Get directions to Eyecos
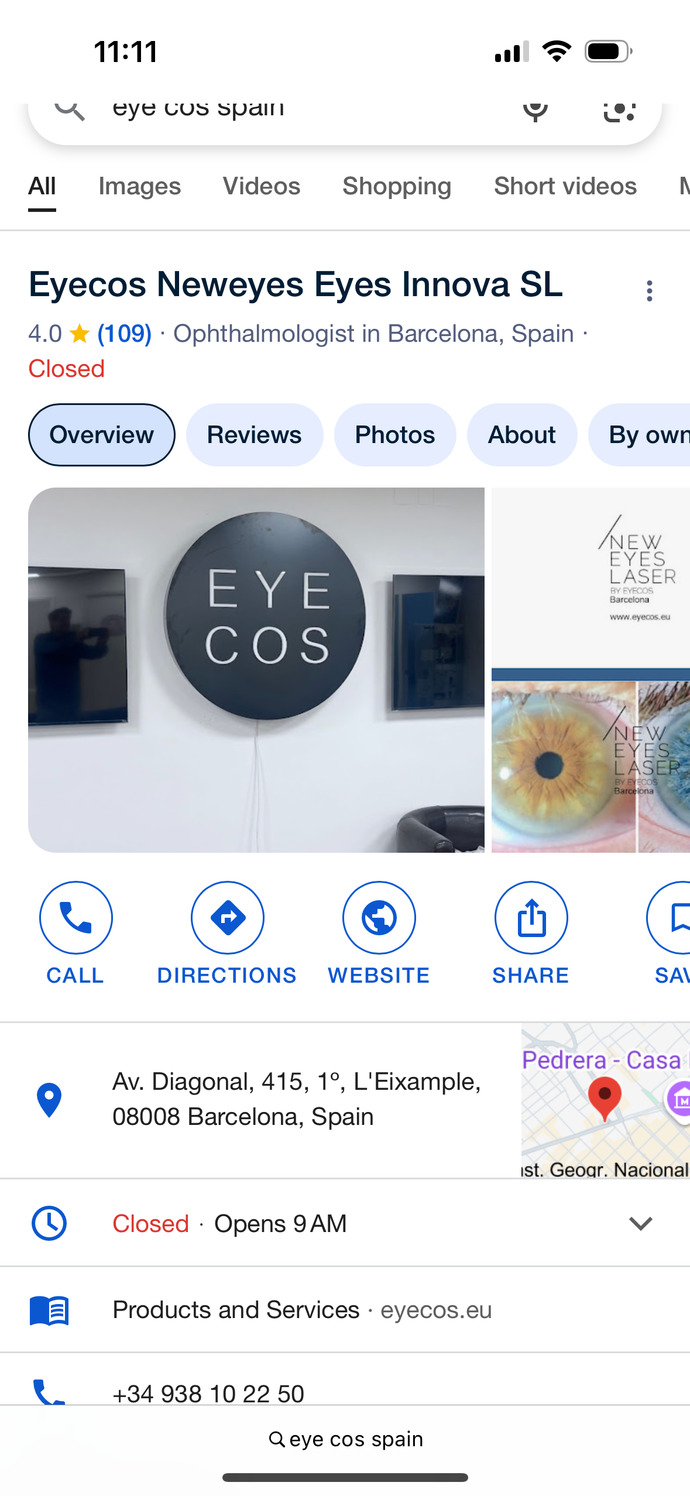 [227, 933]
